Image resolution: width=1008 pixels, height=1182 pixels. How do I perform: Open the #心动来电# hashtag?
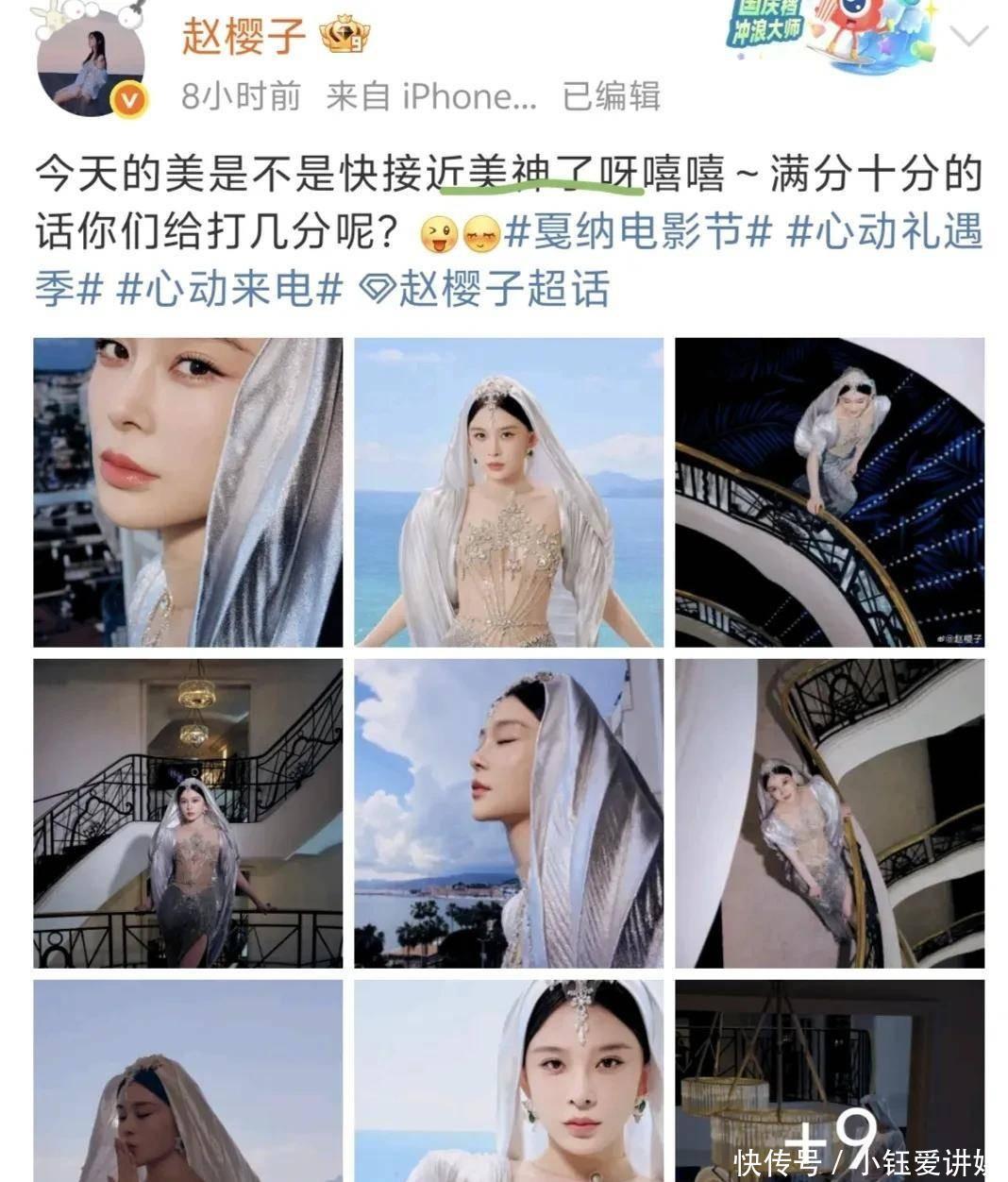228,289
